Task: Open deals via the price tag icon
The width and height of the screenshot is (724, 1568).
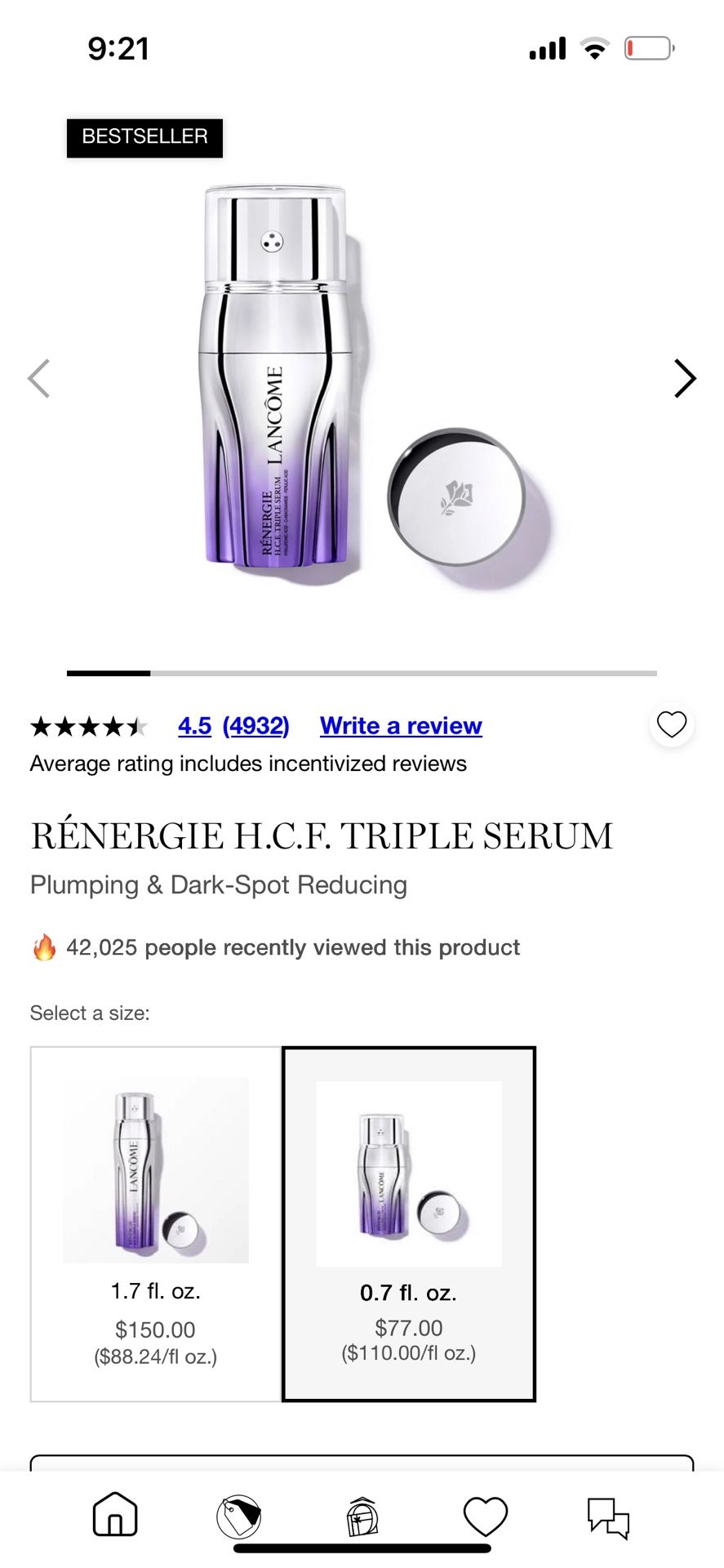Action: [x=238, y=1515]
